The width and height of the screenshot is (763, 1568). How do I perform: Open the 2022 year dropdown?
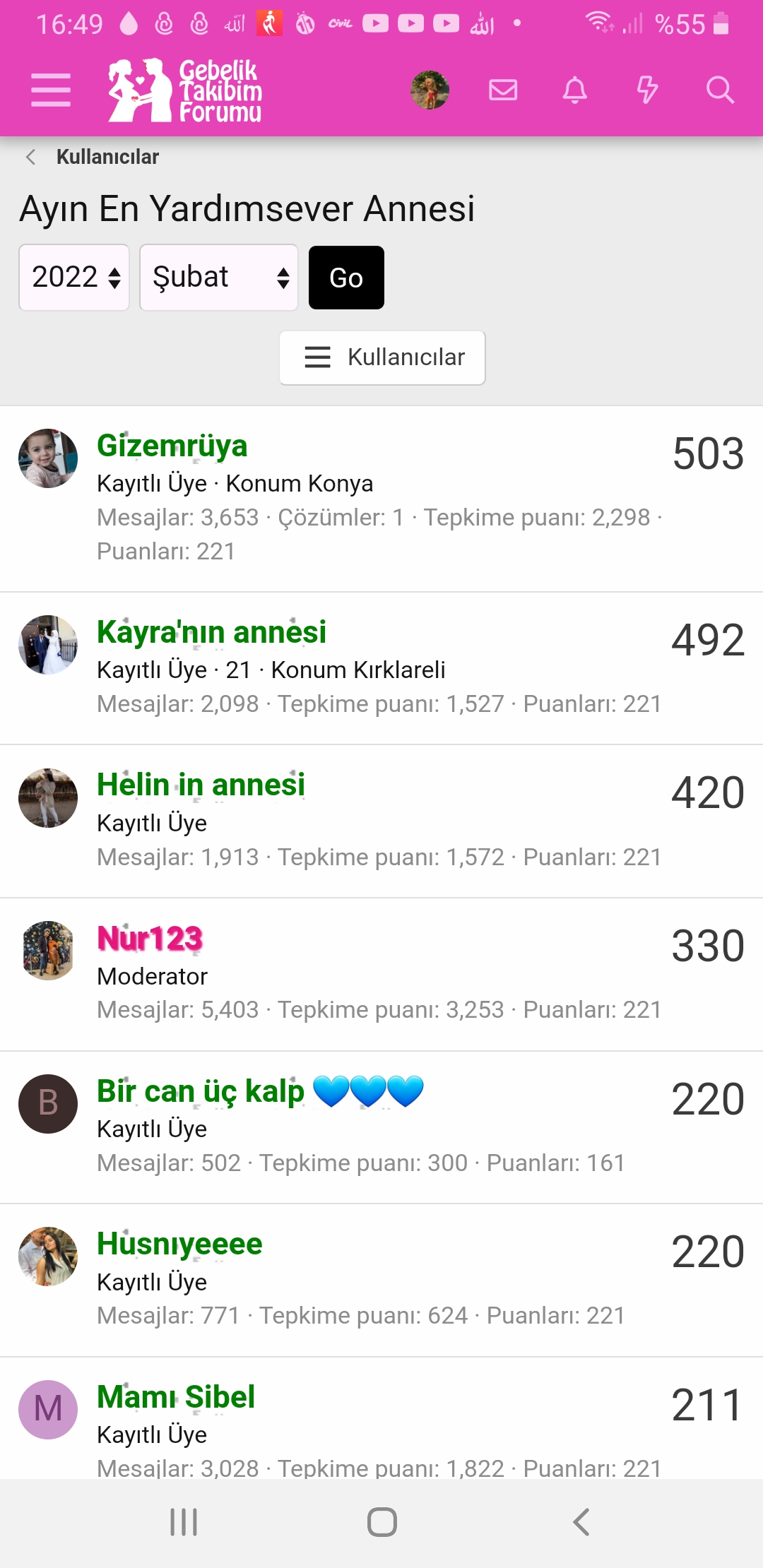(x=74, y=278)
